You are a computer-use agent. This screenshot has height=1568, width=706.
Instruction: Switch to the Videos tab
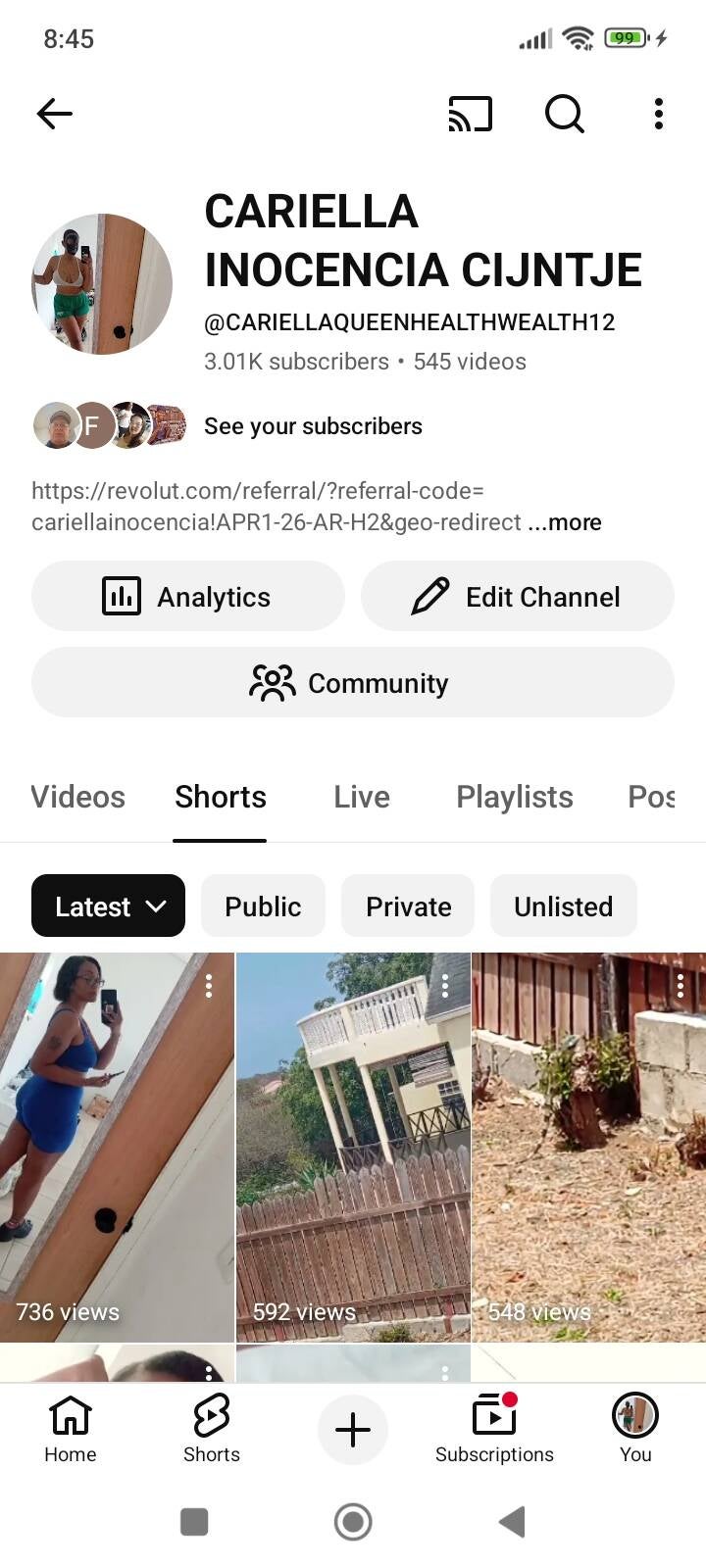tap(78, 797)
